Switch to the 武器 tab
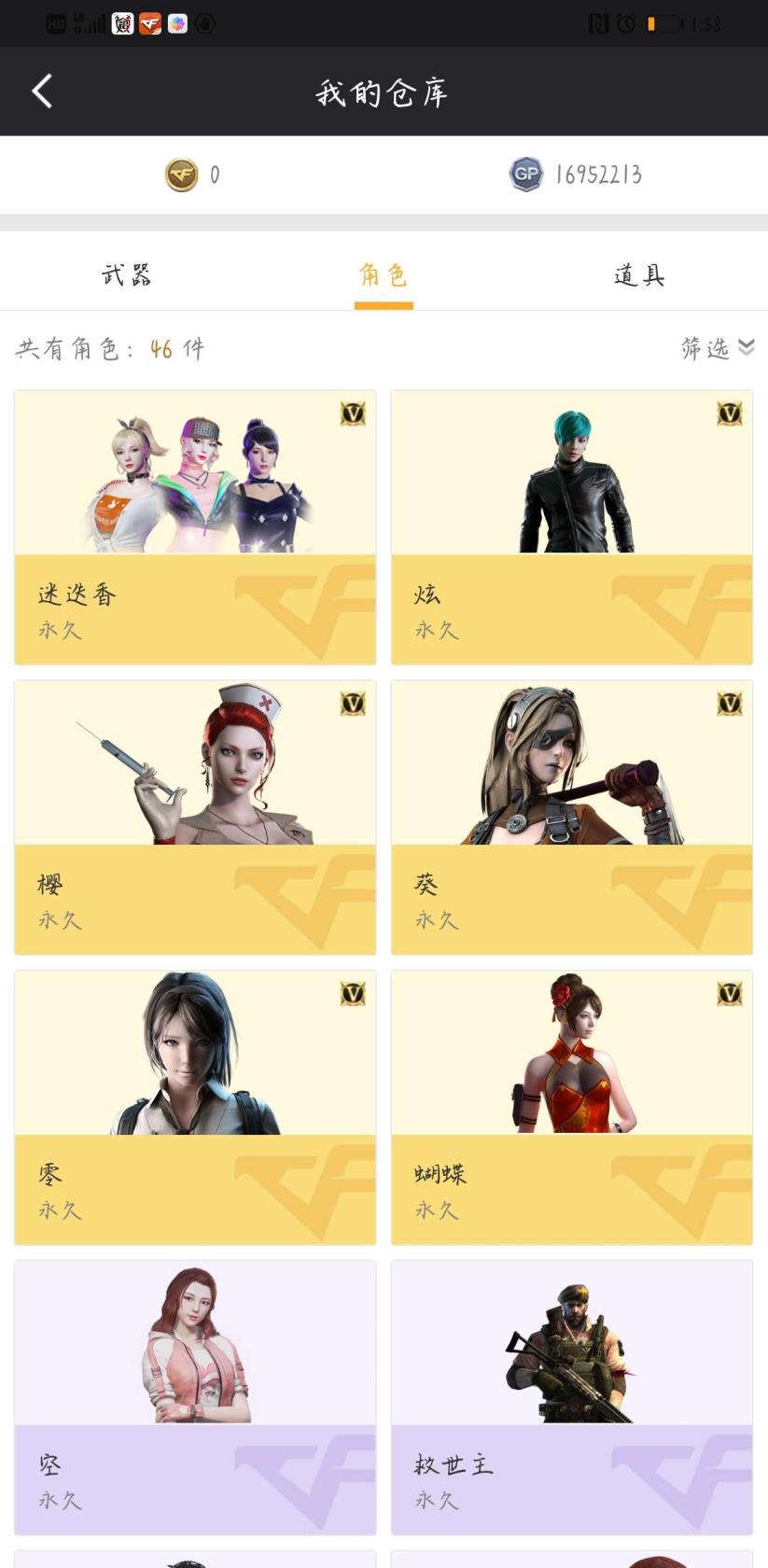768x1568 pixels. pos(127,274)
